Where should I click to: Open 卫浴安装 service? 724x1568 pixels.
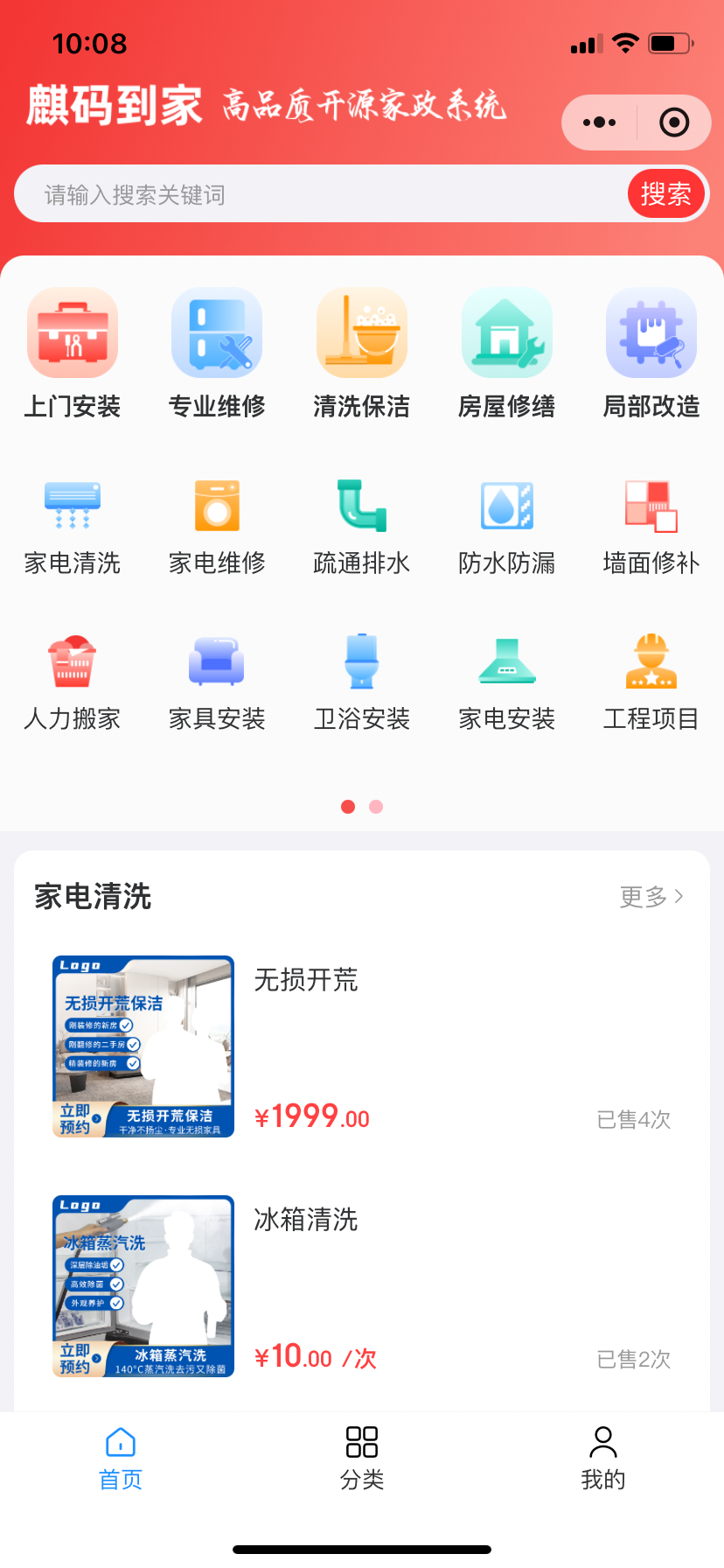click(x=362, y=682)
